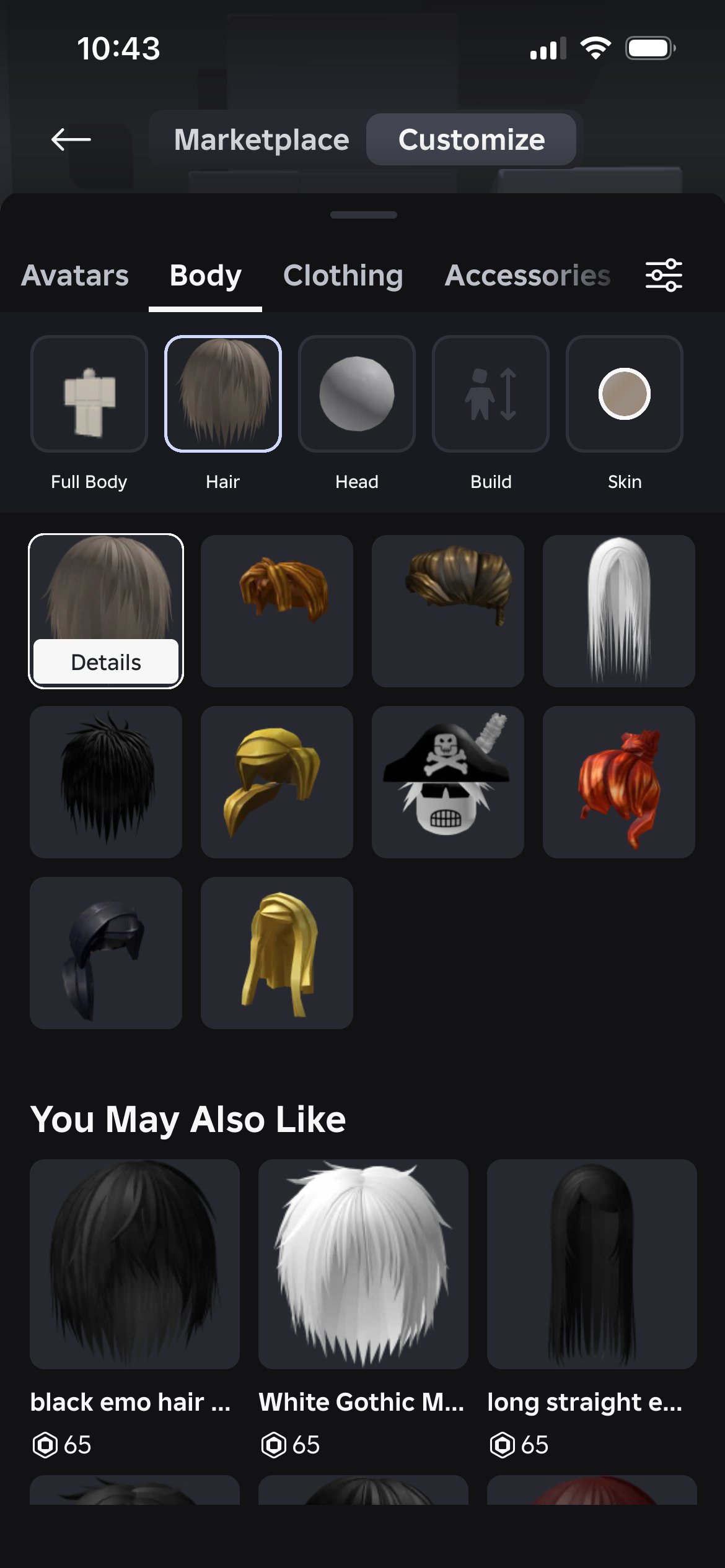
Task: Go back using the arrow
Action: (x=71, y=139)
